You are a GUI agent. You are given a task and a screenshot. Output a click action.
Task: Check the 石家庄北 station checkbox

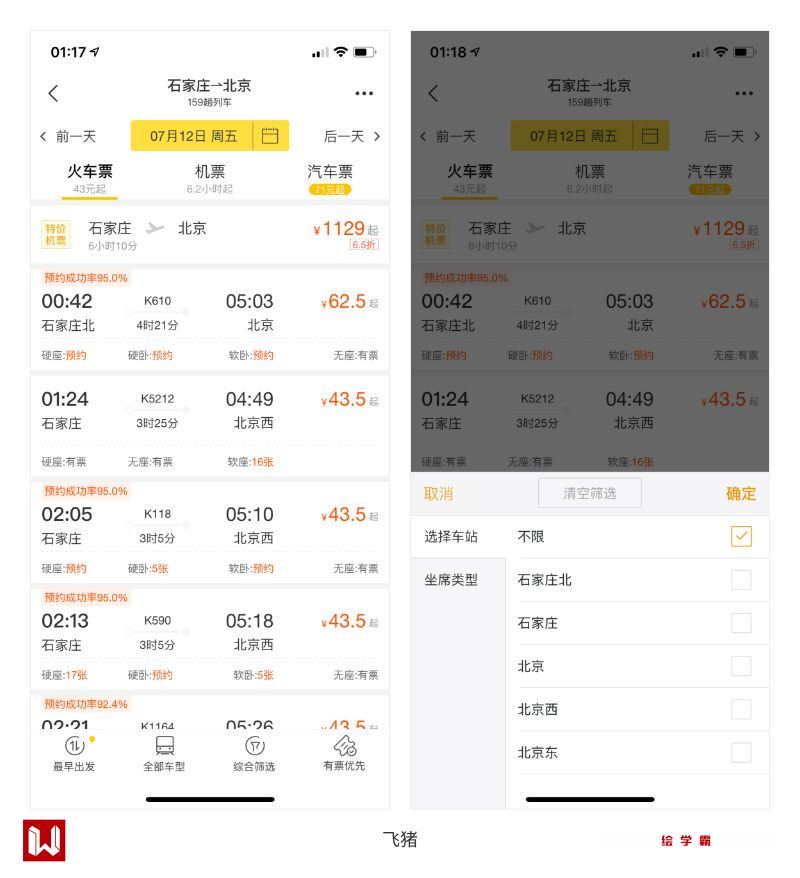pos(741,580)
